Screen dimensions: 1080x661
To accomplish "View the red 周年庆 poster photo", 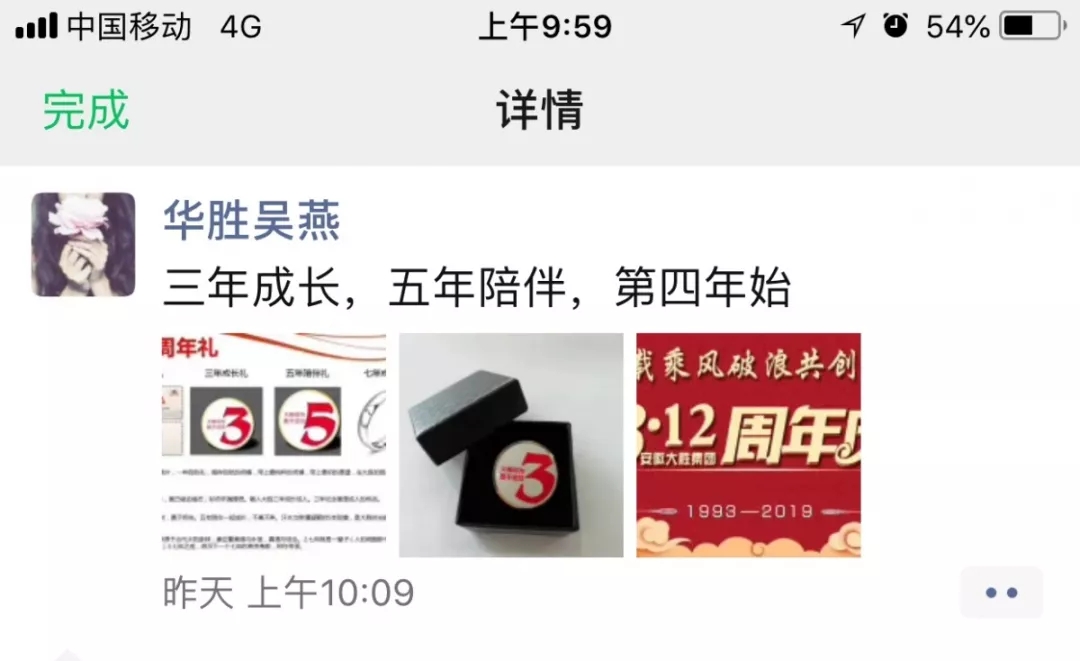I will (x=748, y=445).
